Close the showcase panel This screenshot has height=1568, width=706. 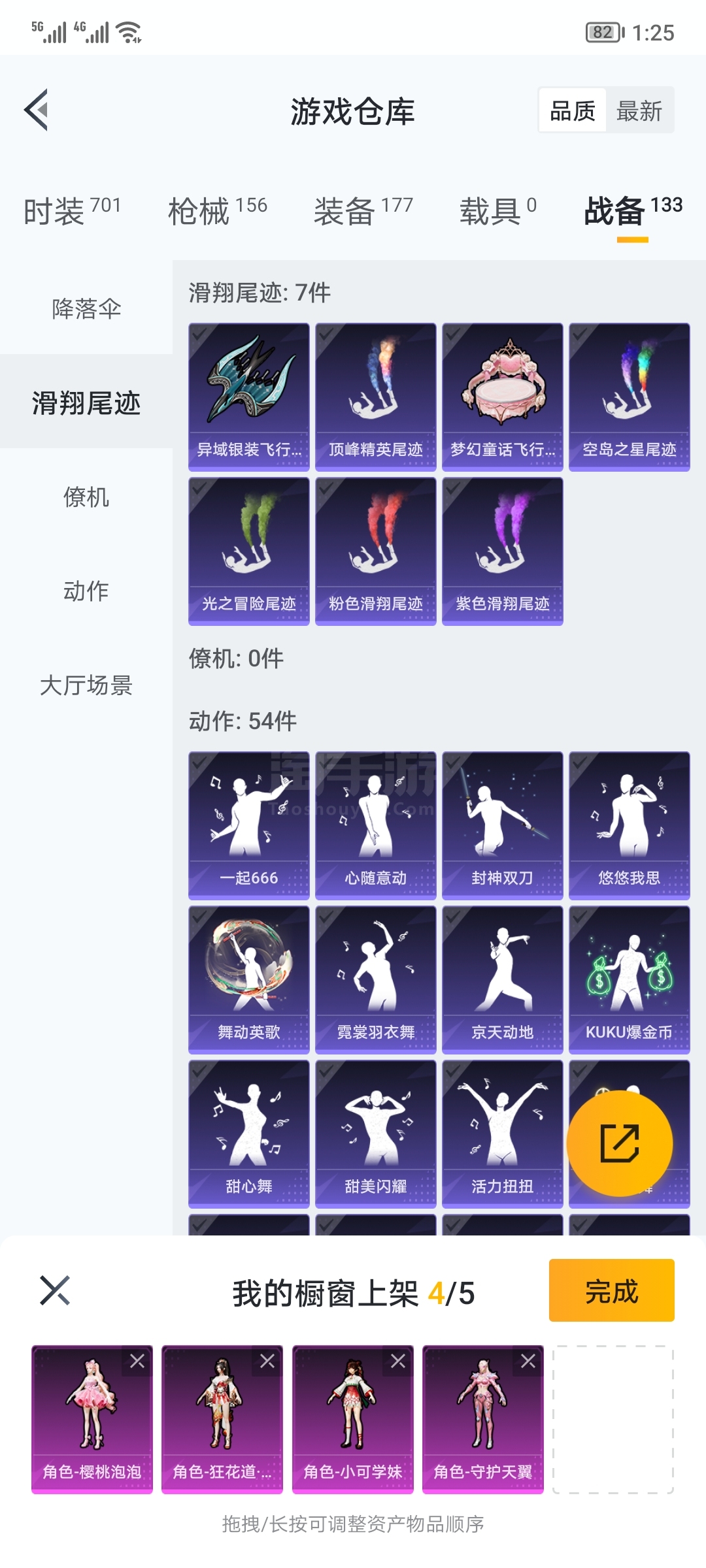(55, 1290)
